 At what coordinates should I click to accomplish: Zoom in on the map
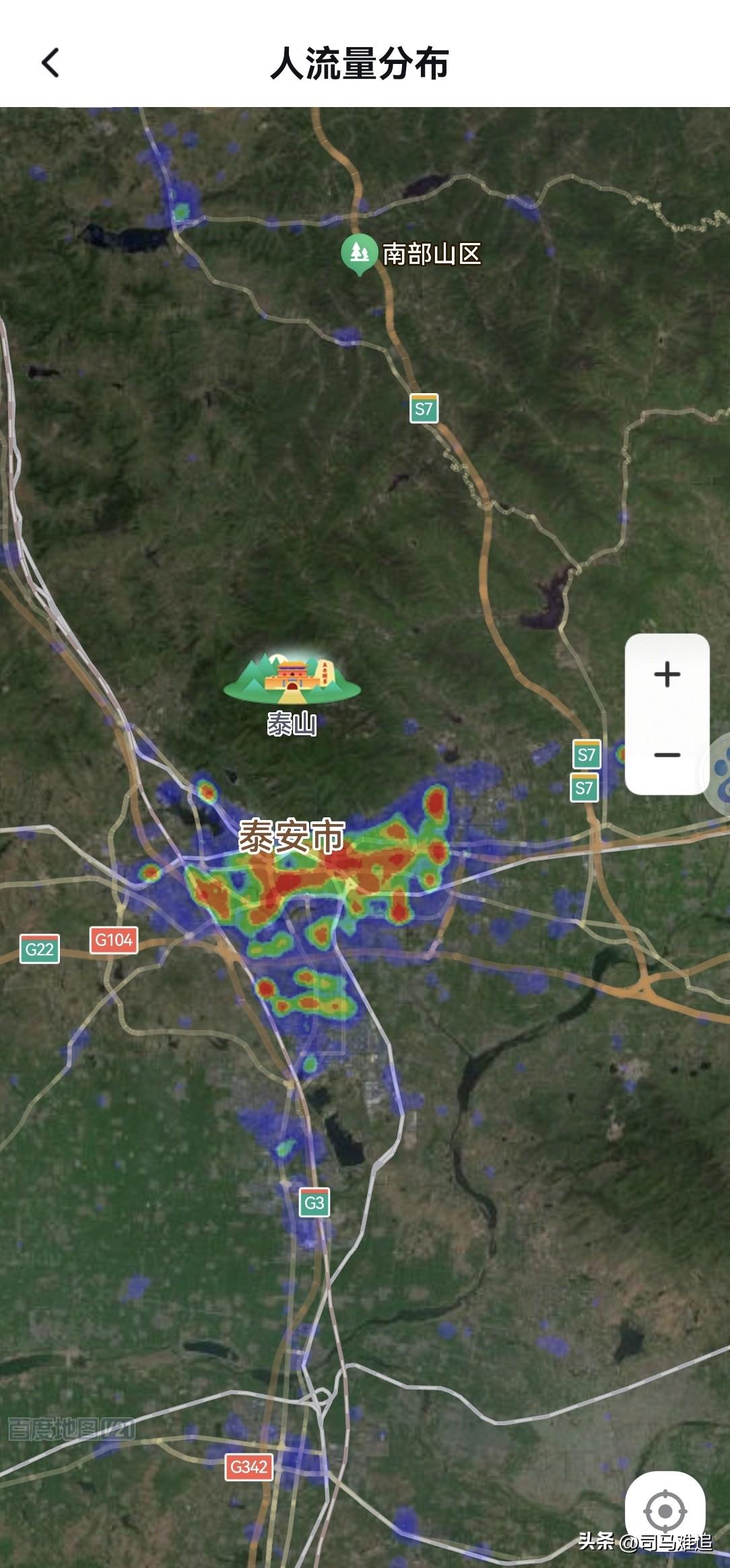[667, 675]
